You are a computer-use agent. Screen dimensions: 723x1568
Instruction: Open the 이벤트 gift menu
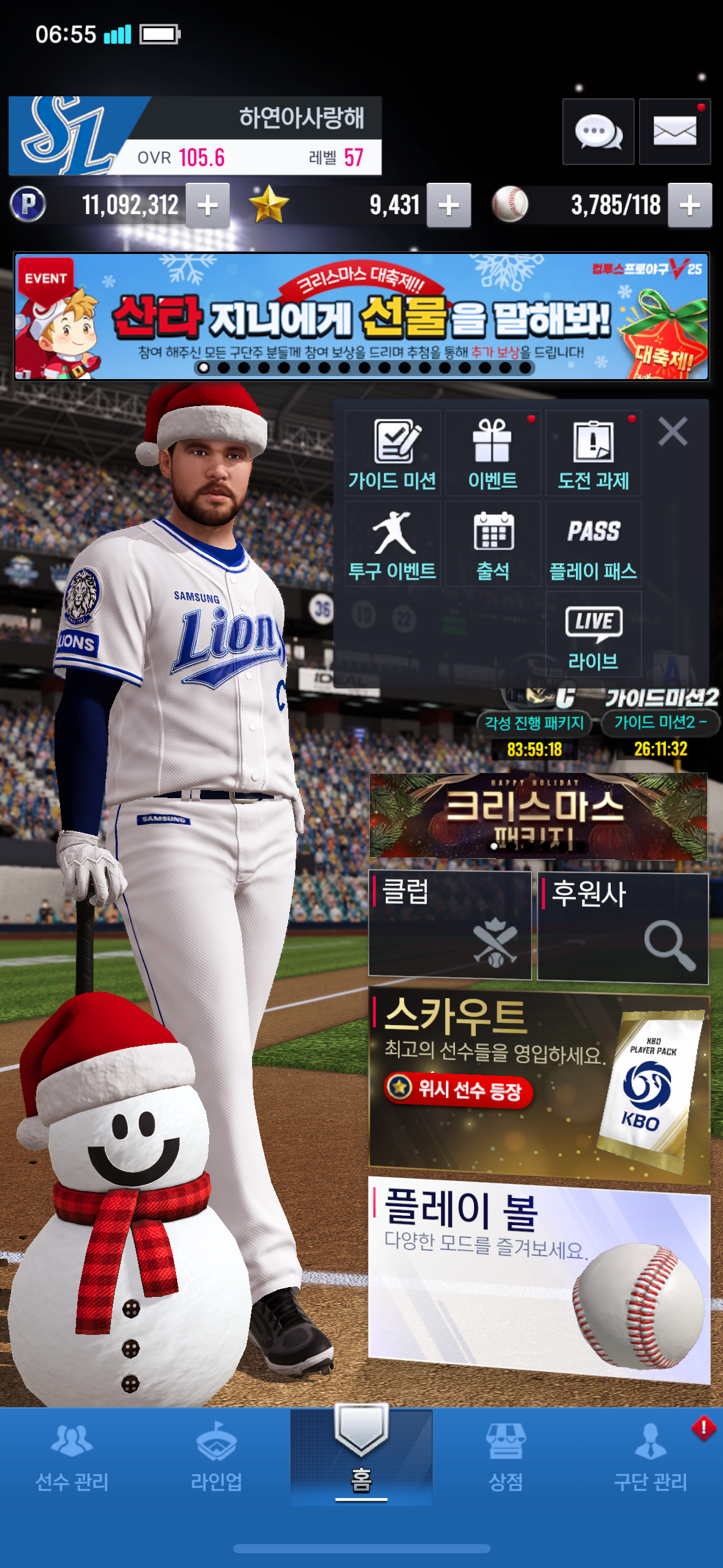[x=492, y=454]
